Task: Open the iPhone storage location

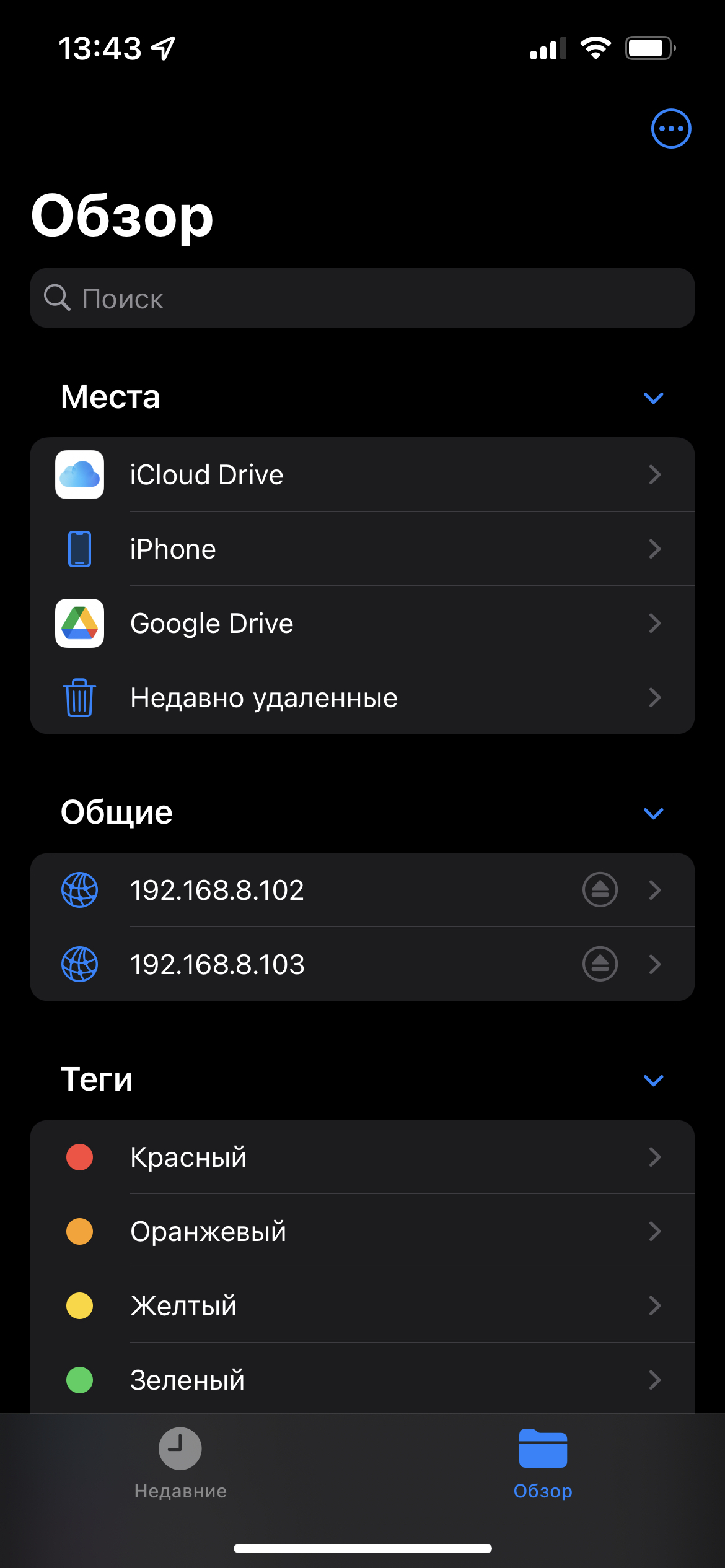Action: click(x=362, y=549)
